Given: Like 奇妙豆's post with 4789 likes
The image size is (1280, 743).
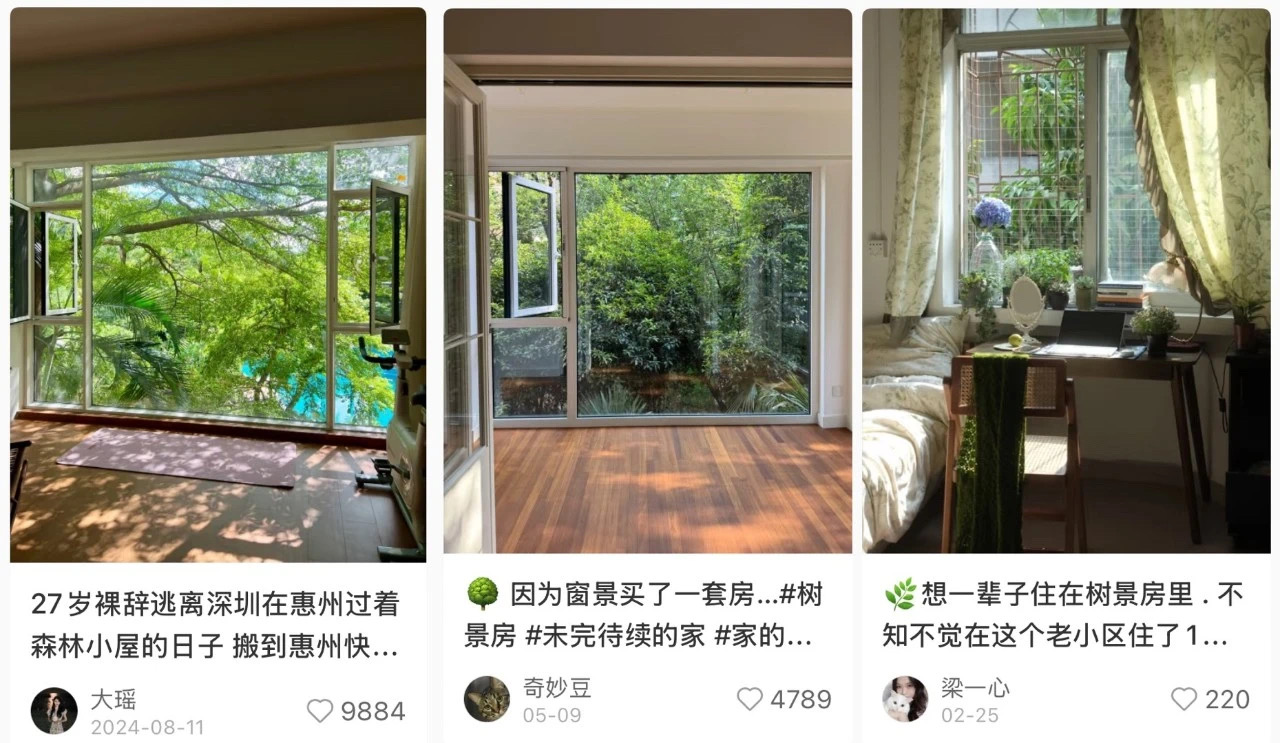Looking at the screenshot, I should pyautogui.click(x=750, y=699).
